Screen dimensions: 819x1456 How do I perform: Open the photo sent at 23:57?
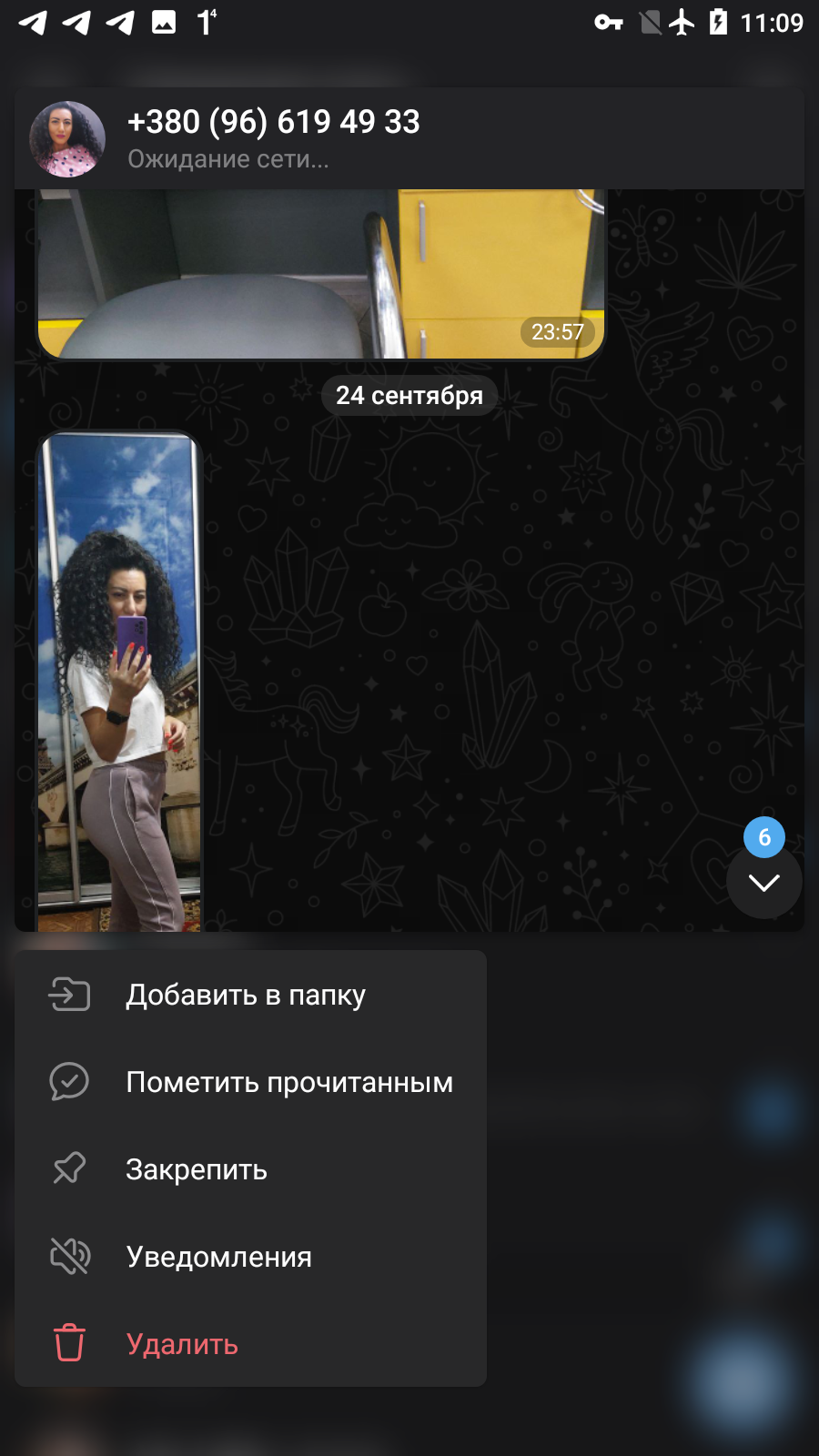pyautogui.click(x=320, y=274)
